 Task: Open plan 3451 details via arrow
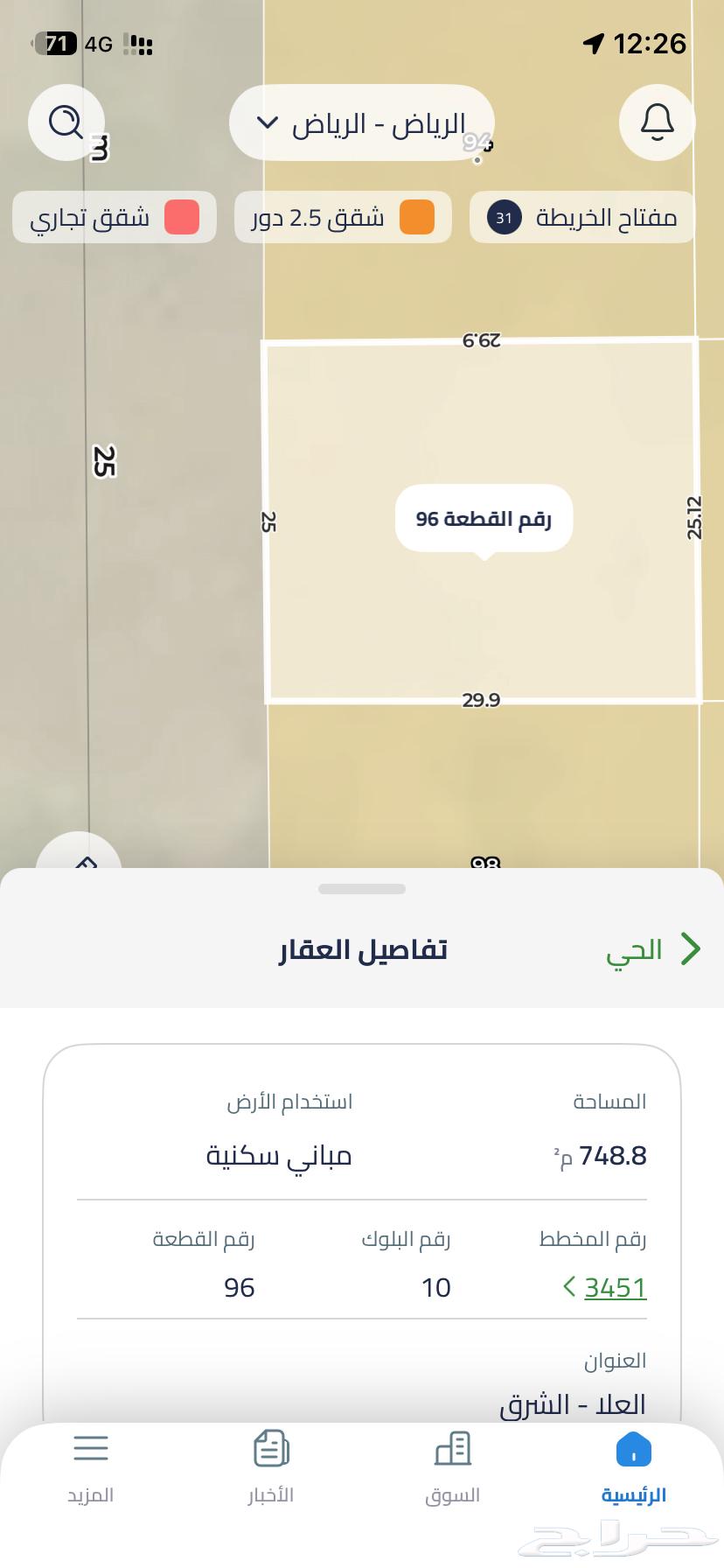(569, 1287)
